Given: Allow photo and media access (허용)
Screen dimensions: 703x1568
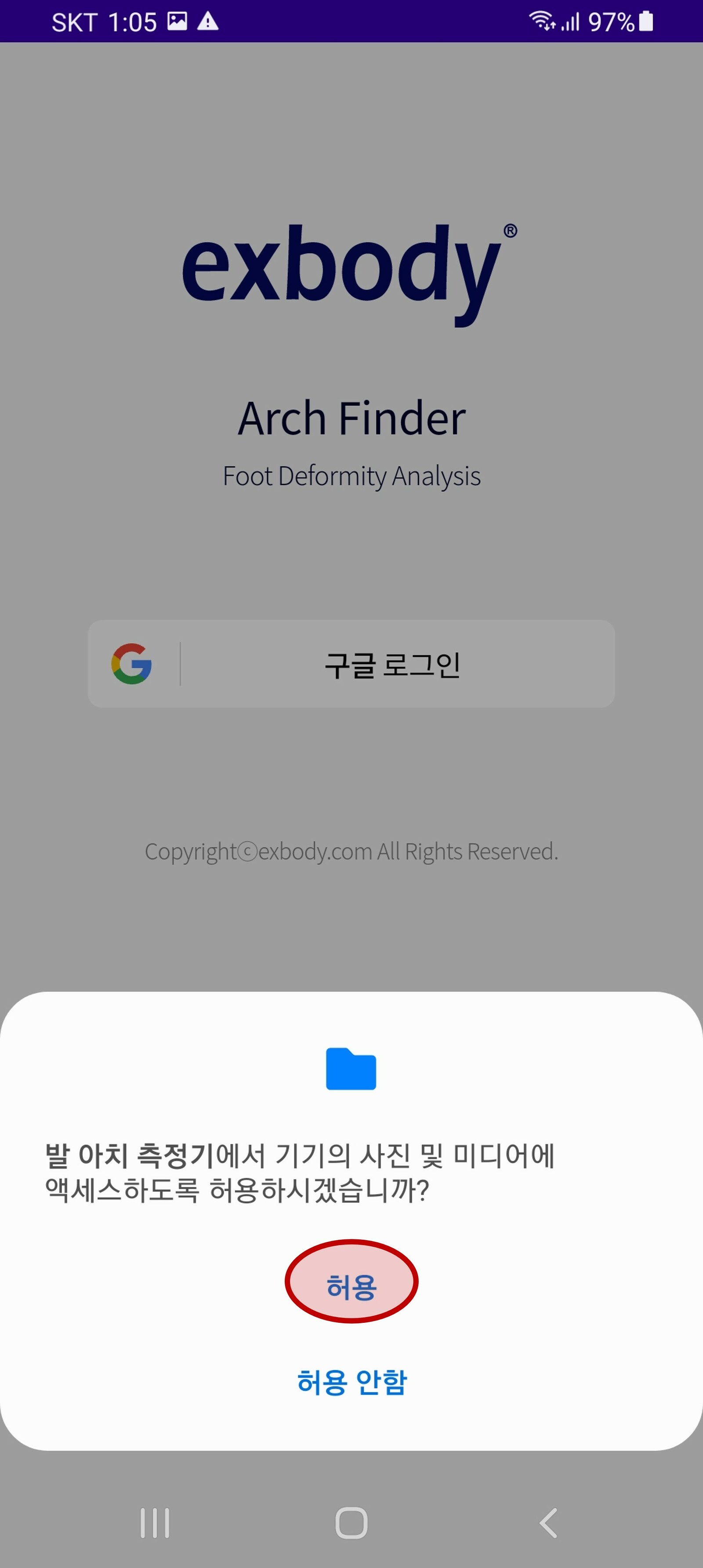Looking at the screenshot, I should (351, 1286).
